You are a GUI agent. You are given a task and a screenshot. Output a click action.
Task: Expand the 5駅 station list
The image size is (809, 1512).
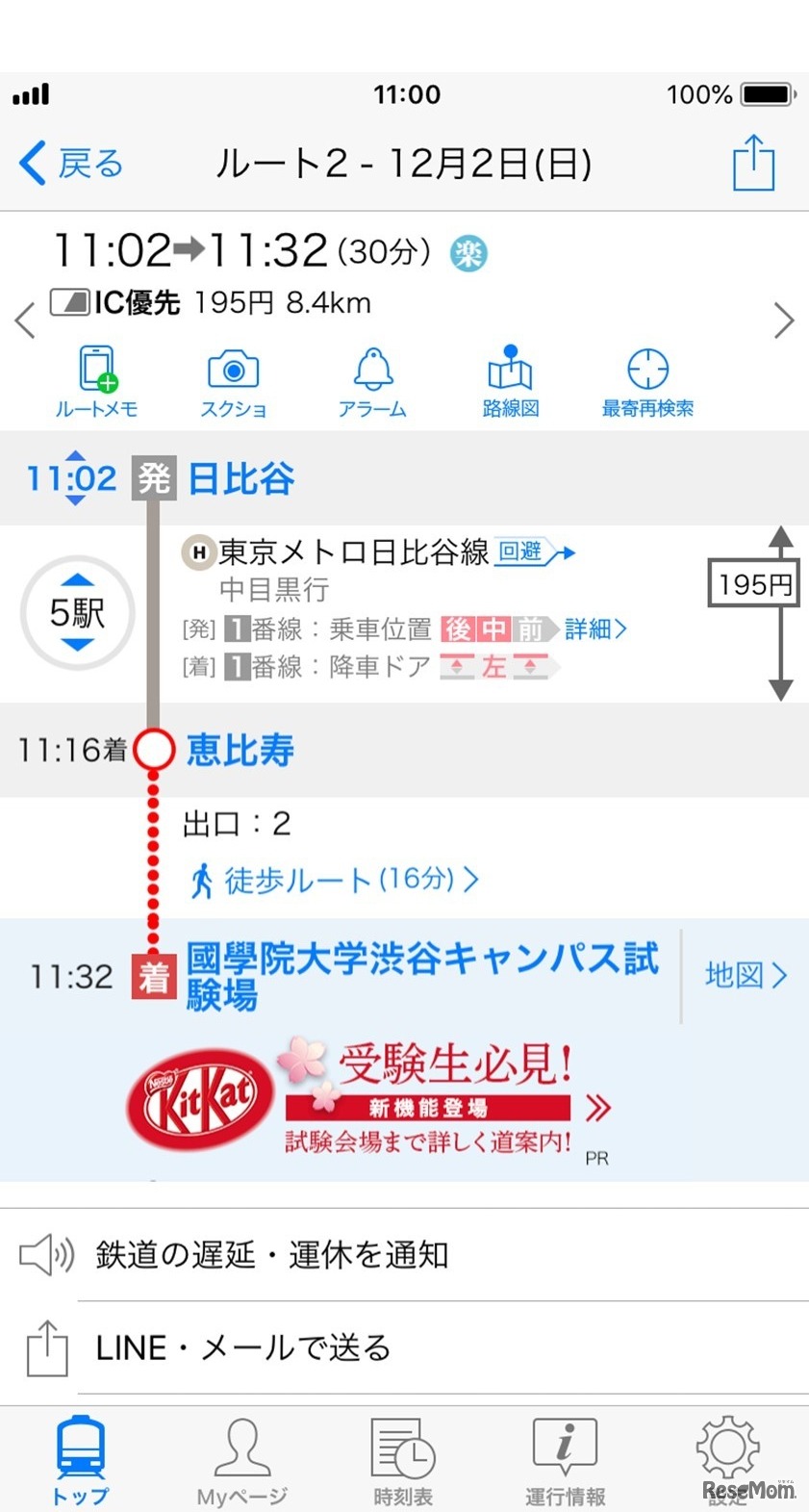[x=75, y=613]
